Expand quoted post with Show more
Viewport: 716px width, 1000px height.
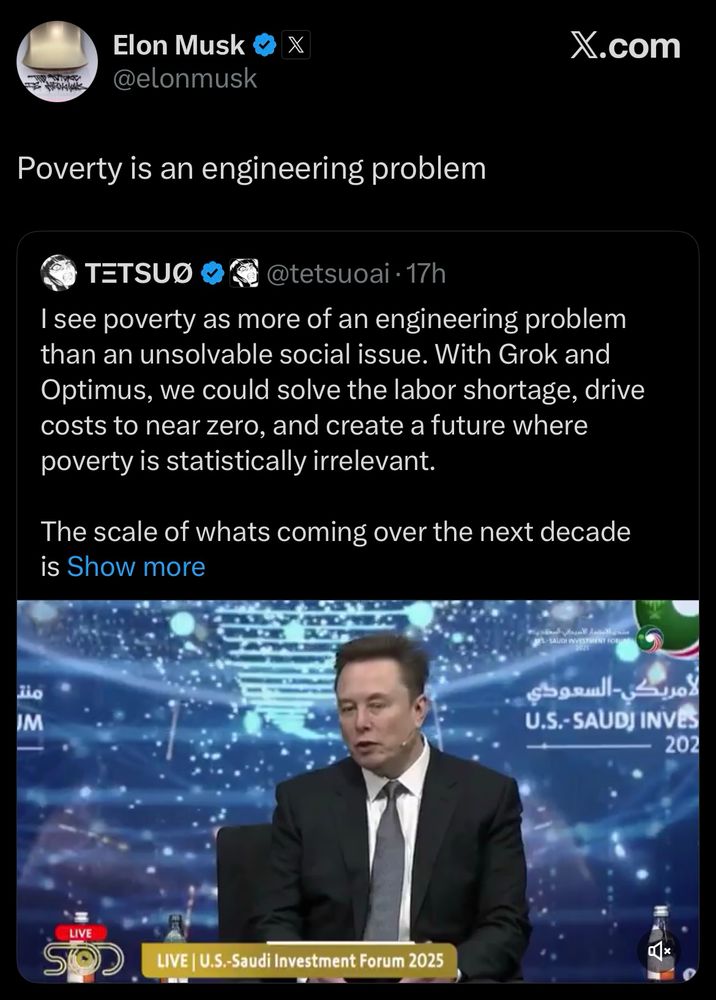tap(136, 567)
